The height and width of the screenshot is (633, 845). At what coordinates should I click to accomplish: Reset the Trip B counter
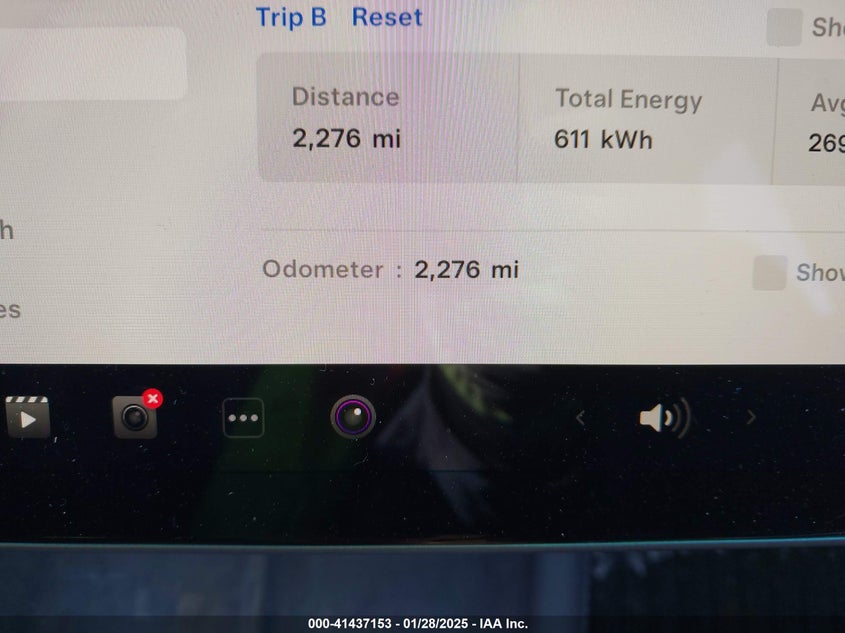pyautogui.click(x=386, y=17)
